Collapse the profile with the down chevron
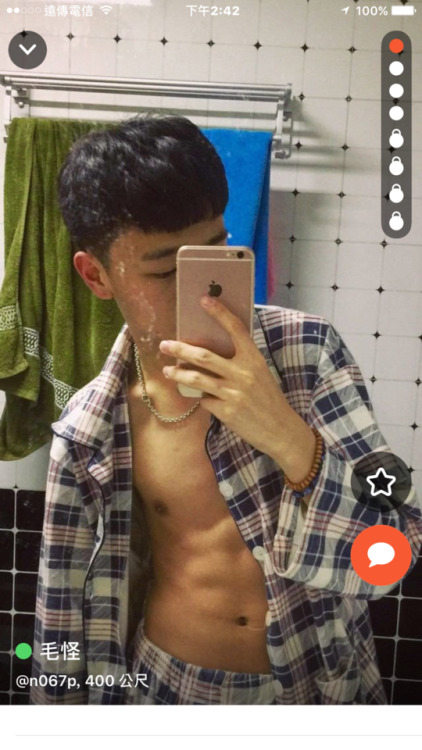This screenshot has width=422, height=750. pyautogui.click(x=28, y=50)
